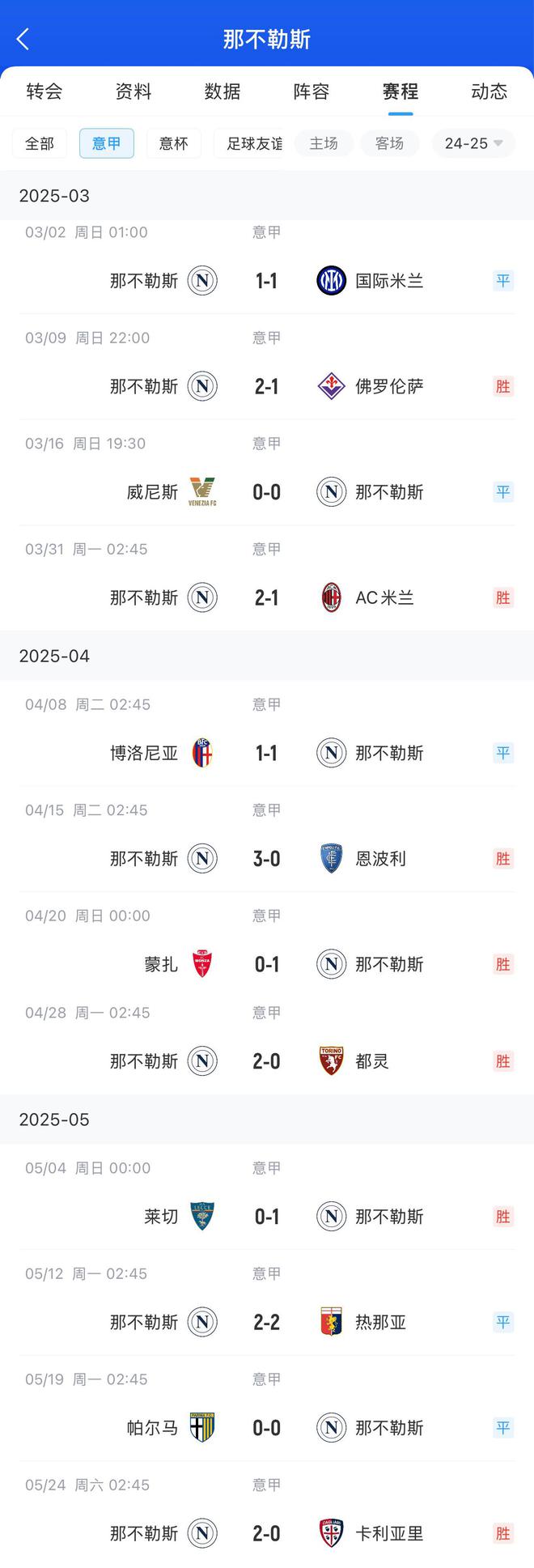534x1568 pixels.
Task: Expand the 24-25 season dropdown
Action: pos(473,143)
